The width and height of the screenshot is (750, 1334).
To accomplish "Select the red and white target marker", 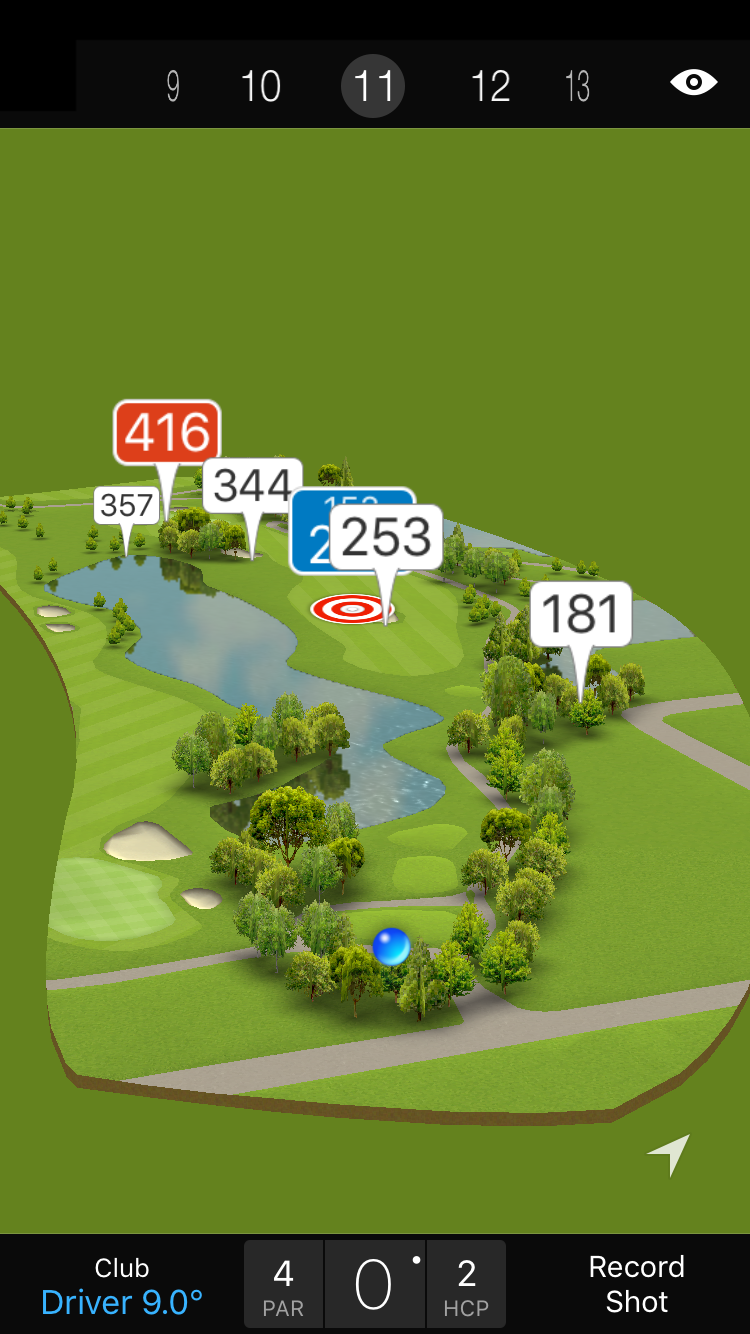I will [351, 607].
